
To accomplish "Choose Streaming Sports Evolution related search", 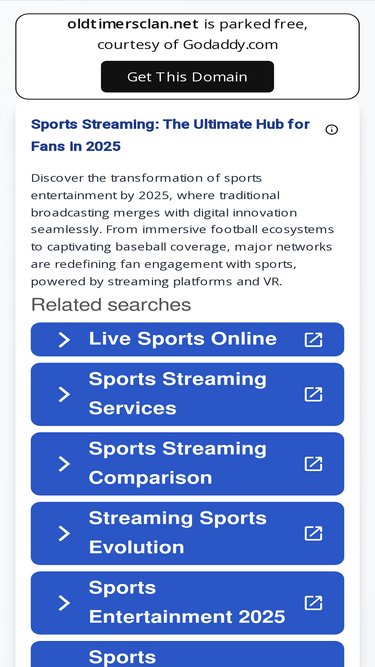I will (187, 533).
